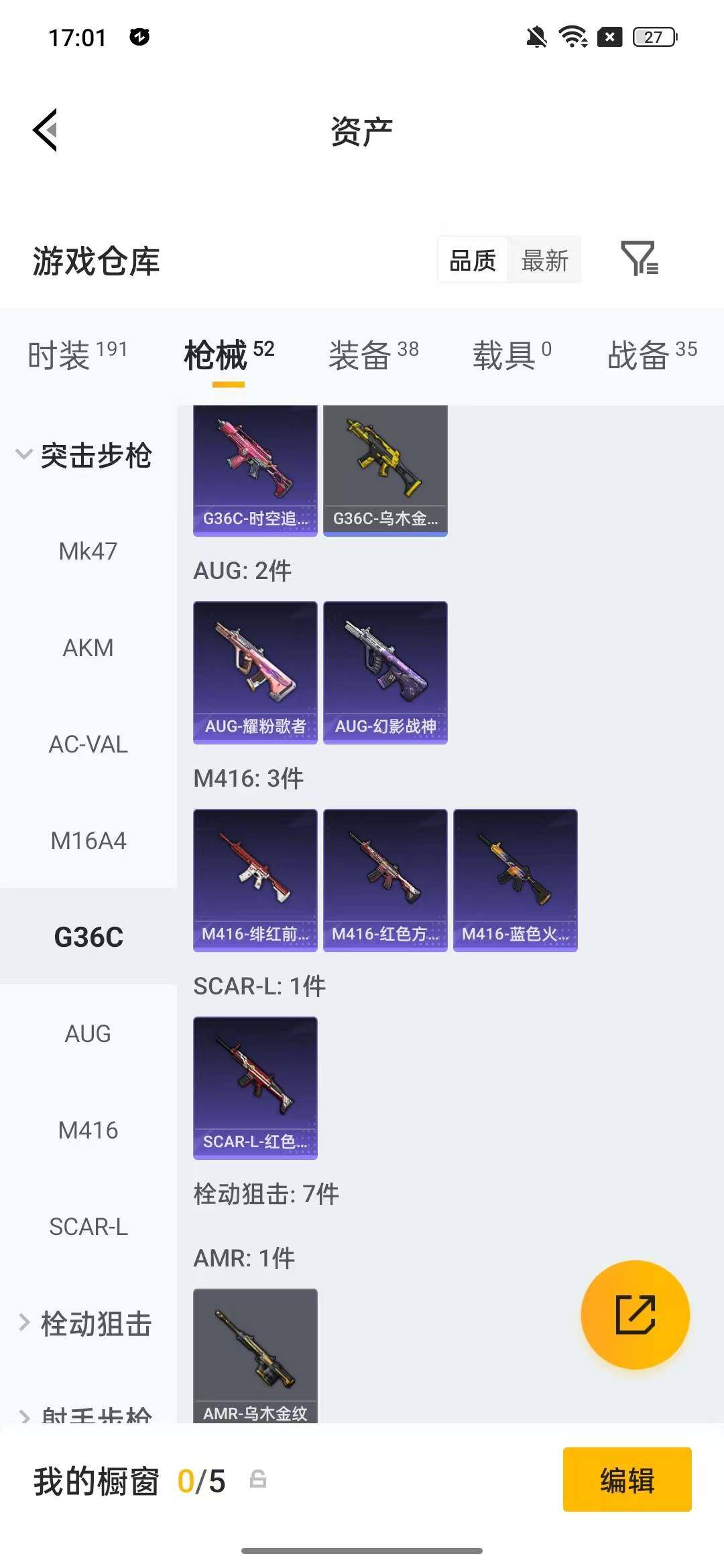Sort the warehouse by 品质

(473, 260)
